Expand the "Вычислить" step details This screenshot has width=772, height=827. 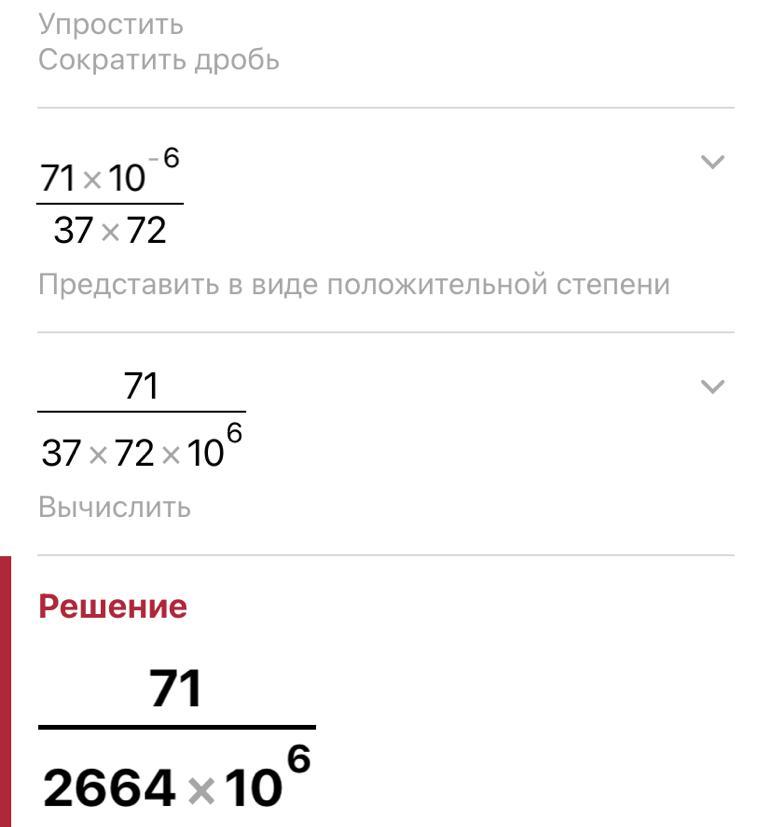click(712, 386)
